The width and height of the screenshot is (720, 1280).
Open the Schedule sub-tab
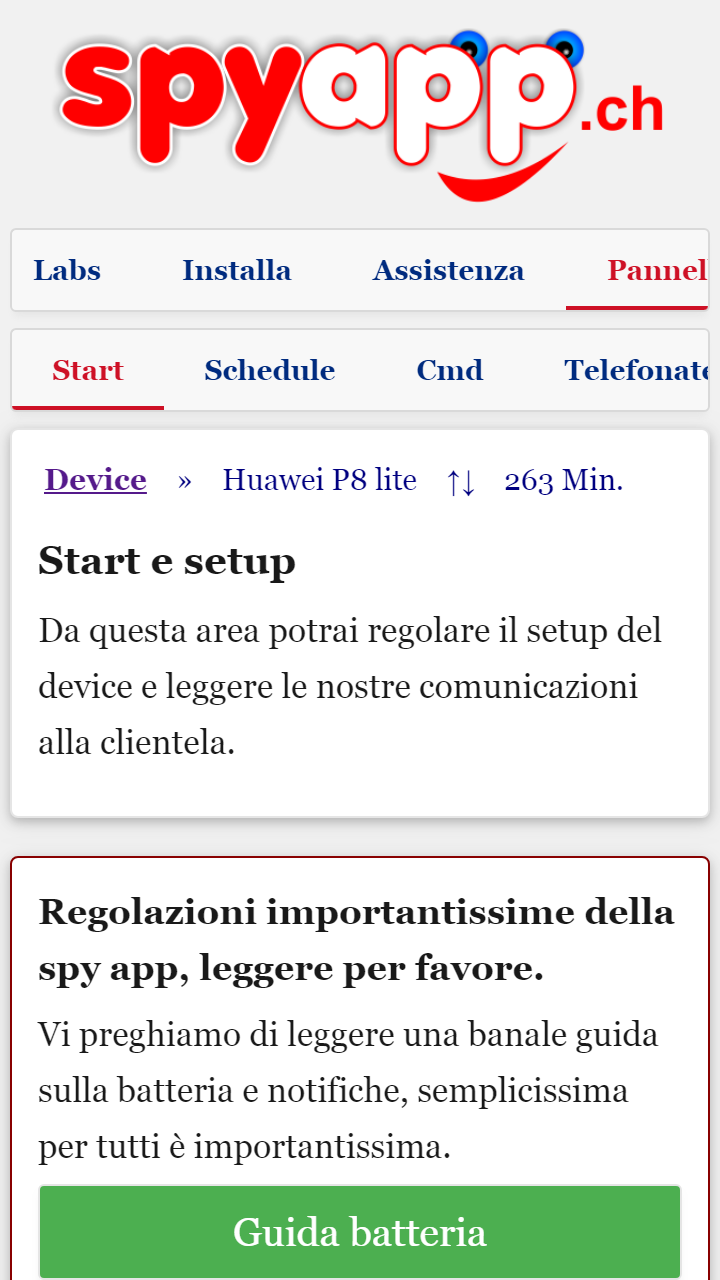[269, 370]
